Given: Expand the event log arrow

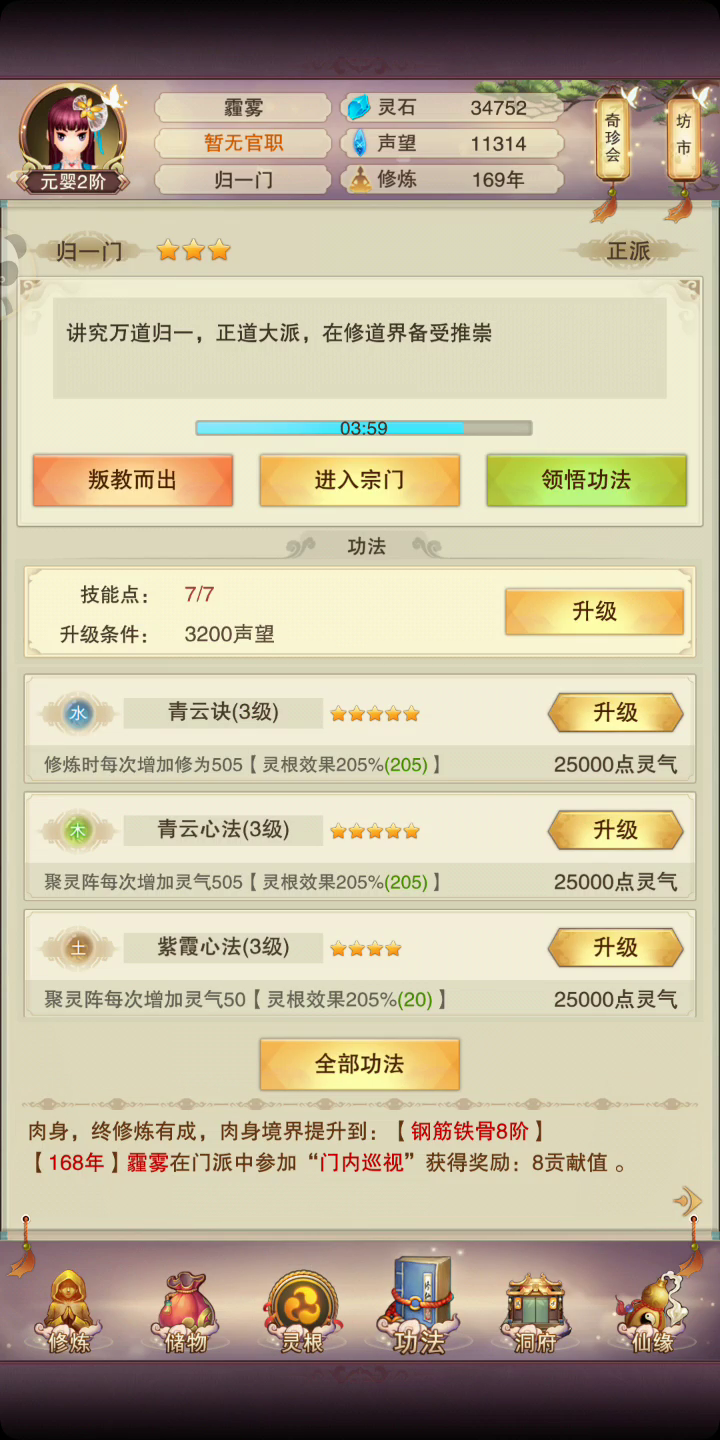Looking at the screenshot, I should point(688,1201).
